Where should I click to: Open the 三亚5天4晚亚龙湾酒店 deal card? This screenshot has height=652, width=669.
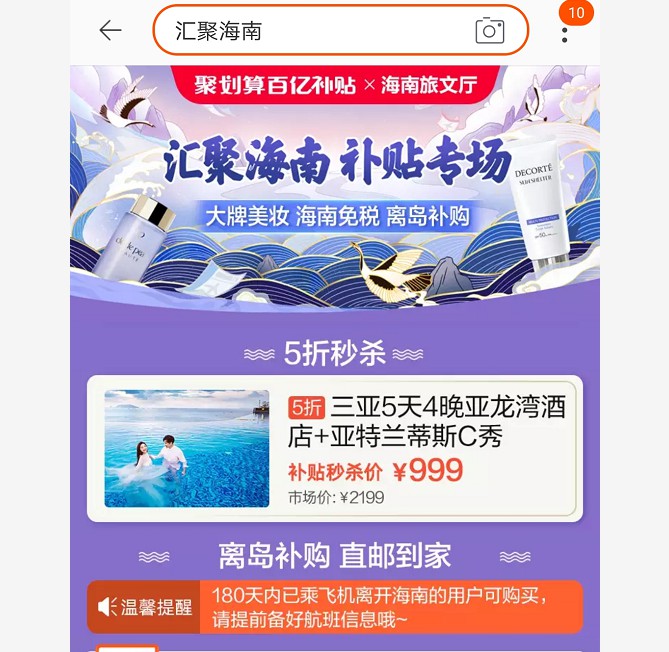334,449
